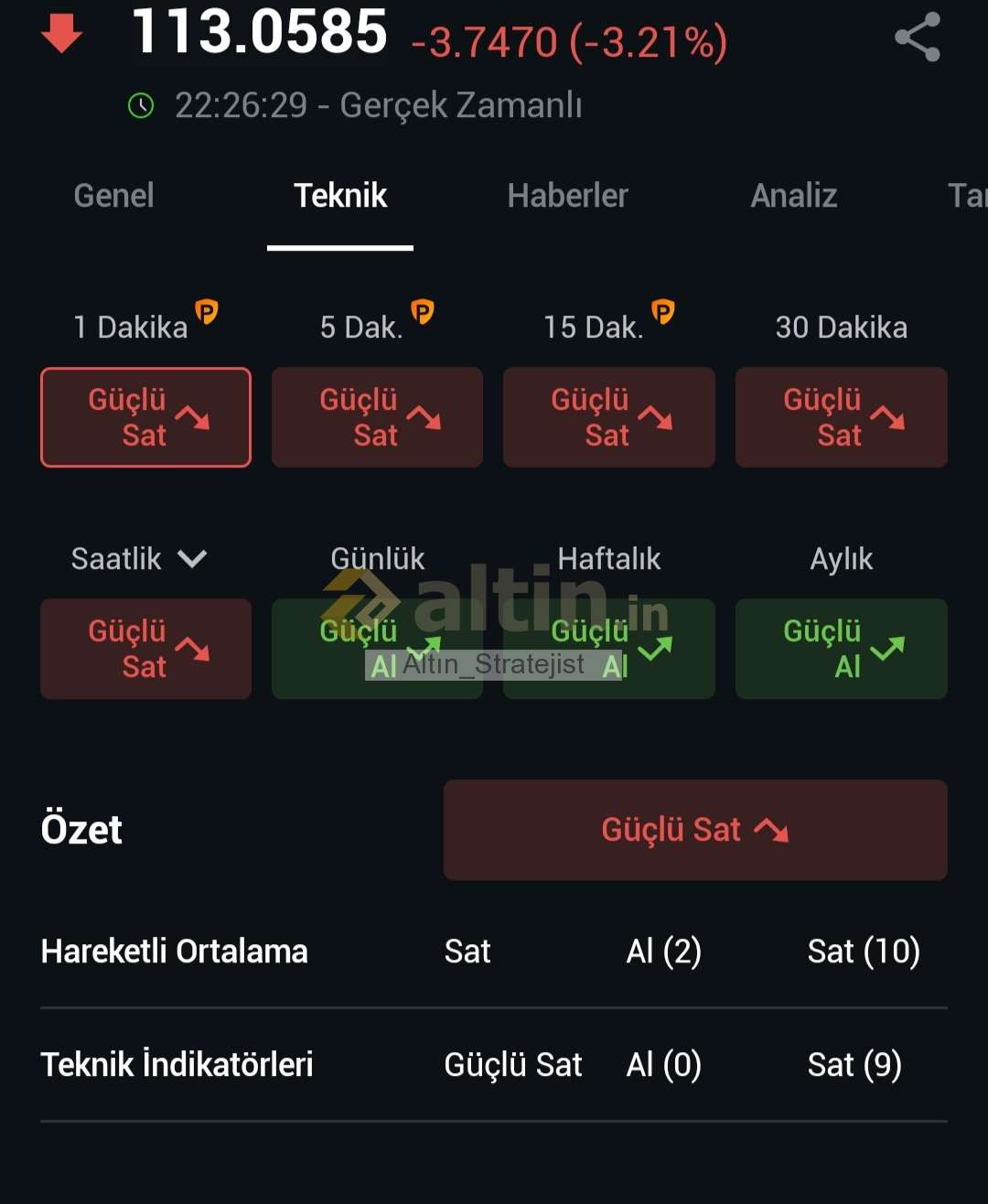Share this instrument's page
This screenshot has width=988, height=1204.
917,37
